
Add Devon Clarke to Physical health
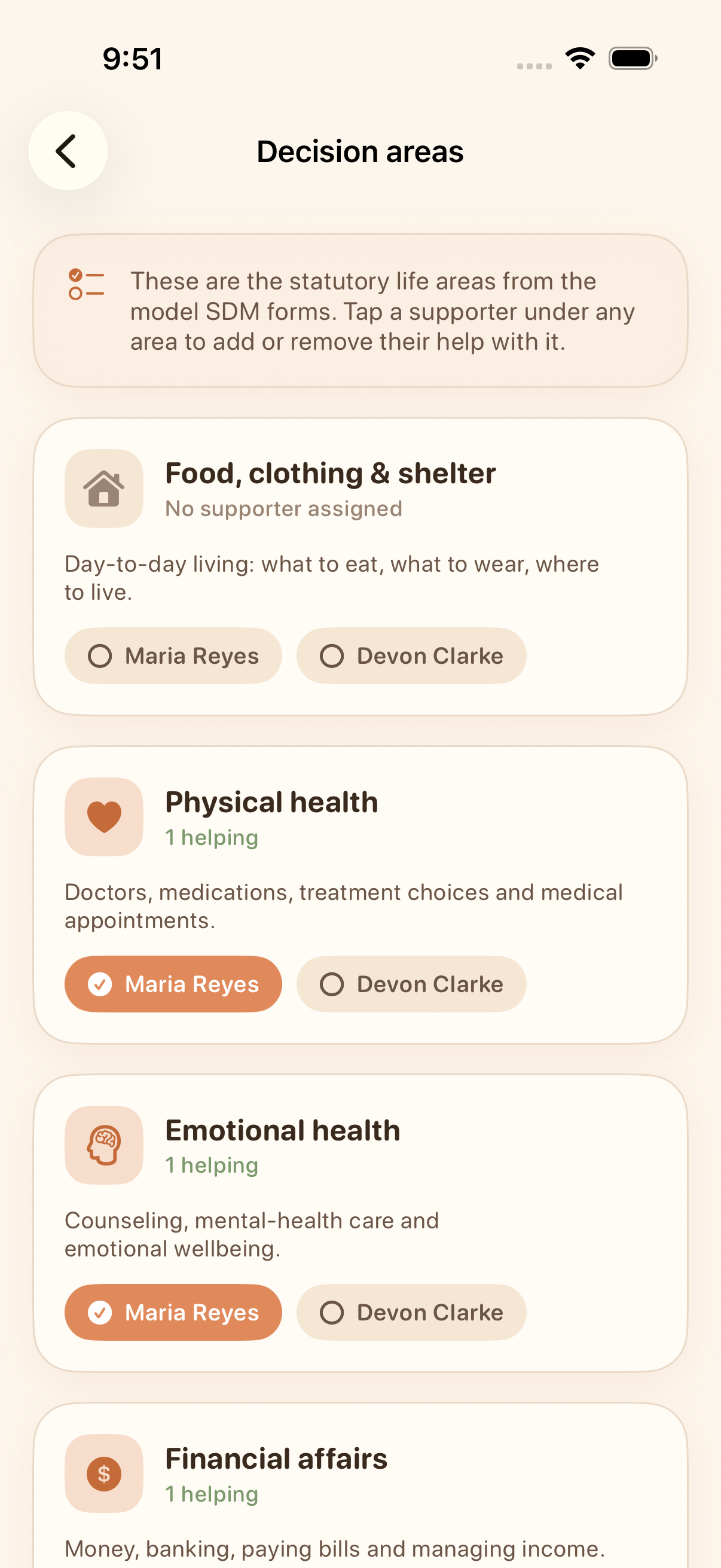click(x=411, y=984)
